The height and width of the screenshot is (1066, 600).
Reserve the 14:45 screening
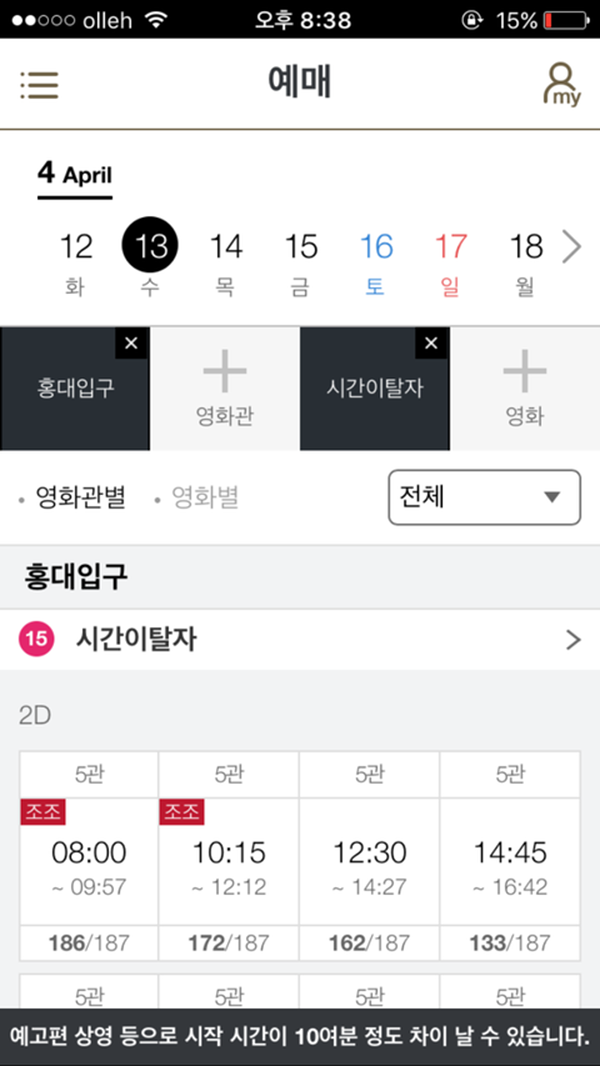tap(510, 863)
